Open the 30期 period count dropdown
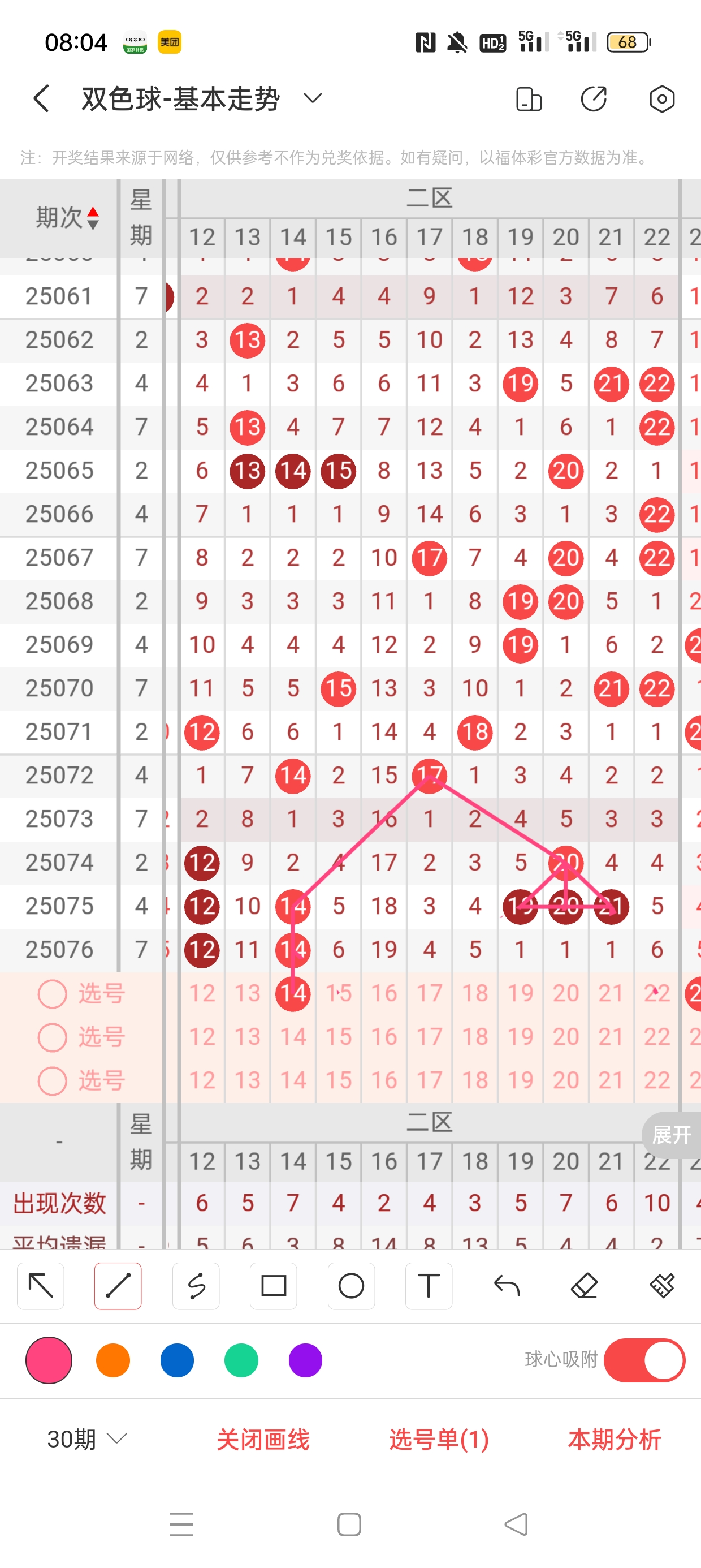The height and width of the screenshot is (1568, 701). pos(87,1439)
